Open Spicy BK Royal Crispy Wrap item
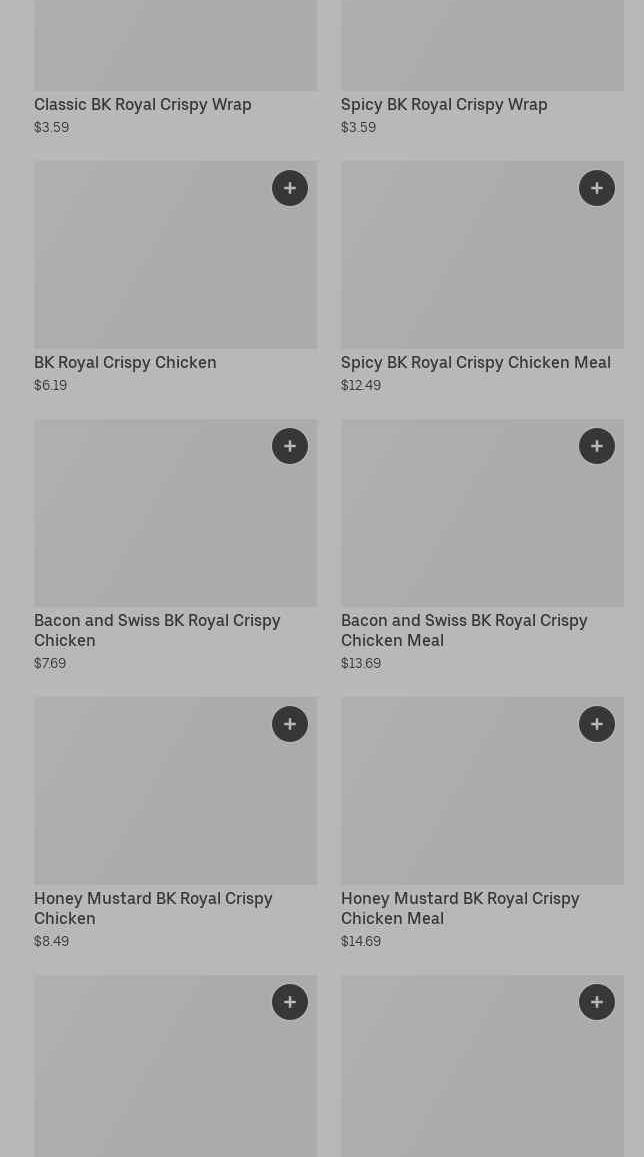644x1157 pixels. 444,104
